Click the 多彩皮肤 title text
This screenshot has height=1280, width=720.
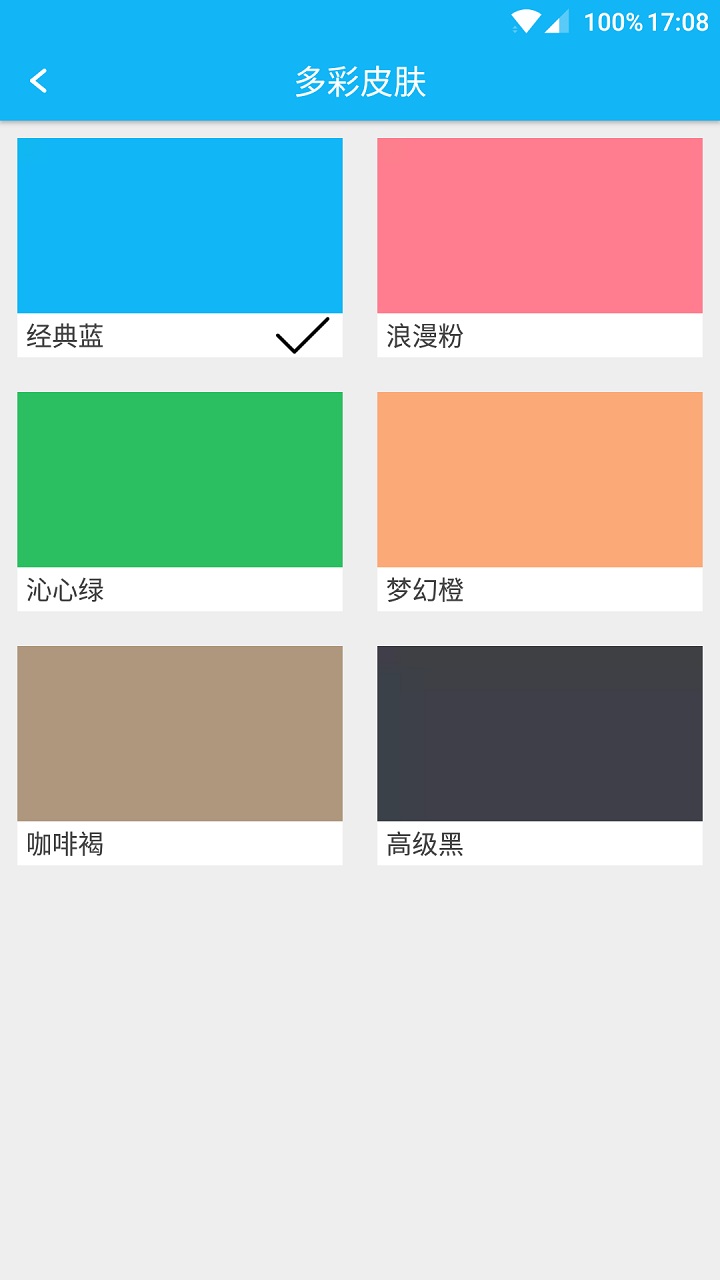click(x=359, y=82)
